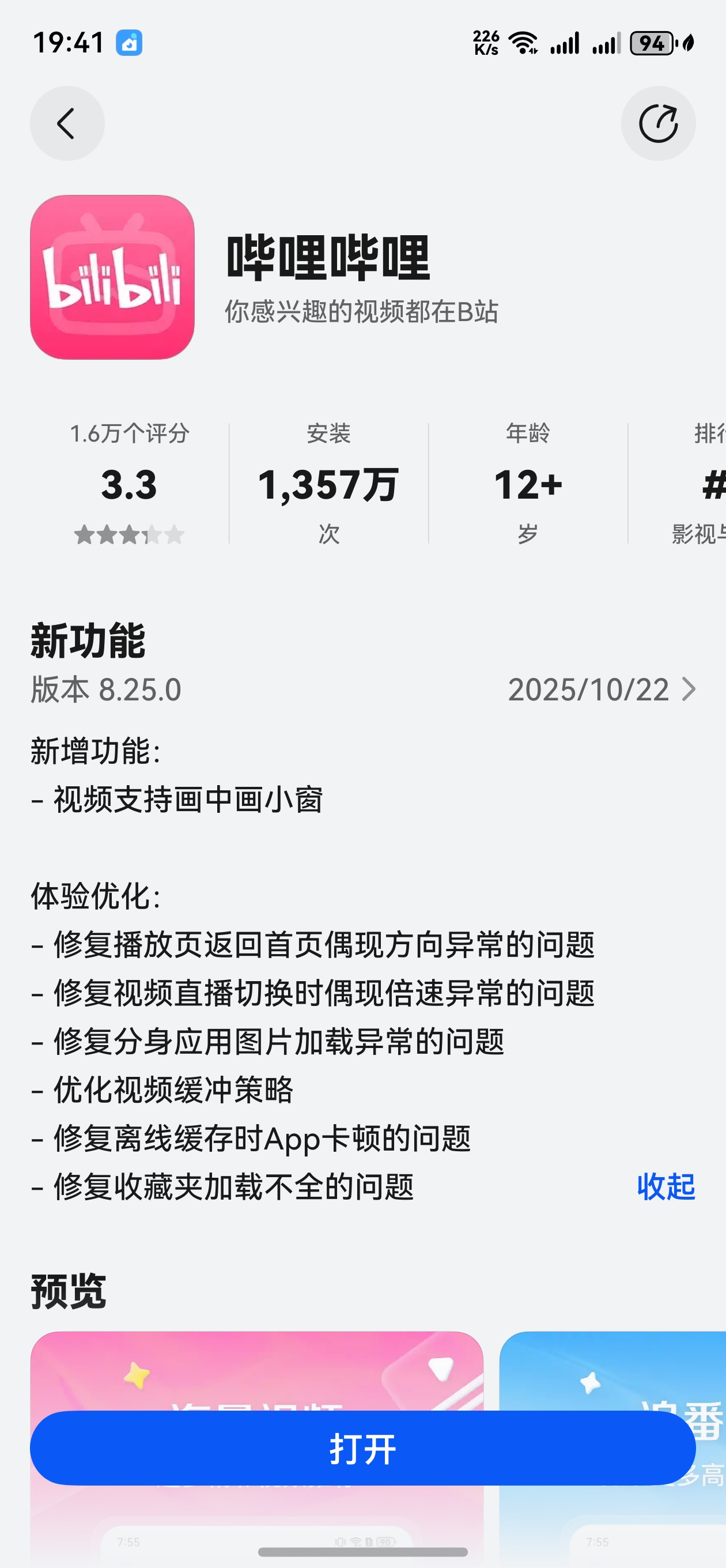Collapse the changelog with 收起

point(665,1186)
